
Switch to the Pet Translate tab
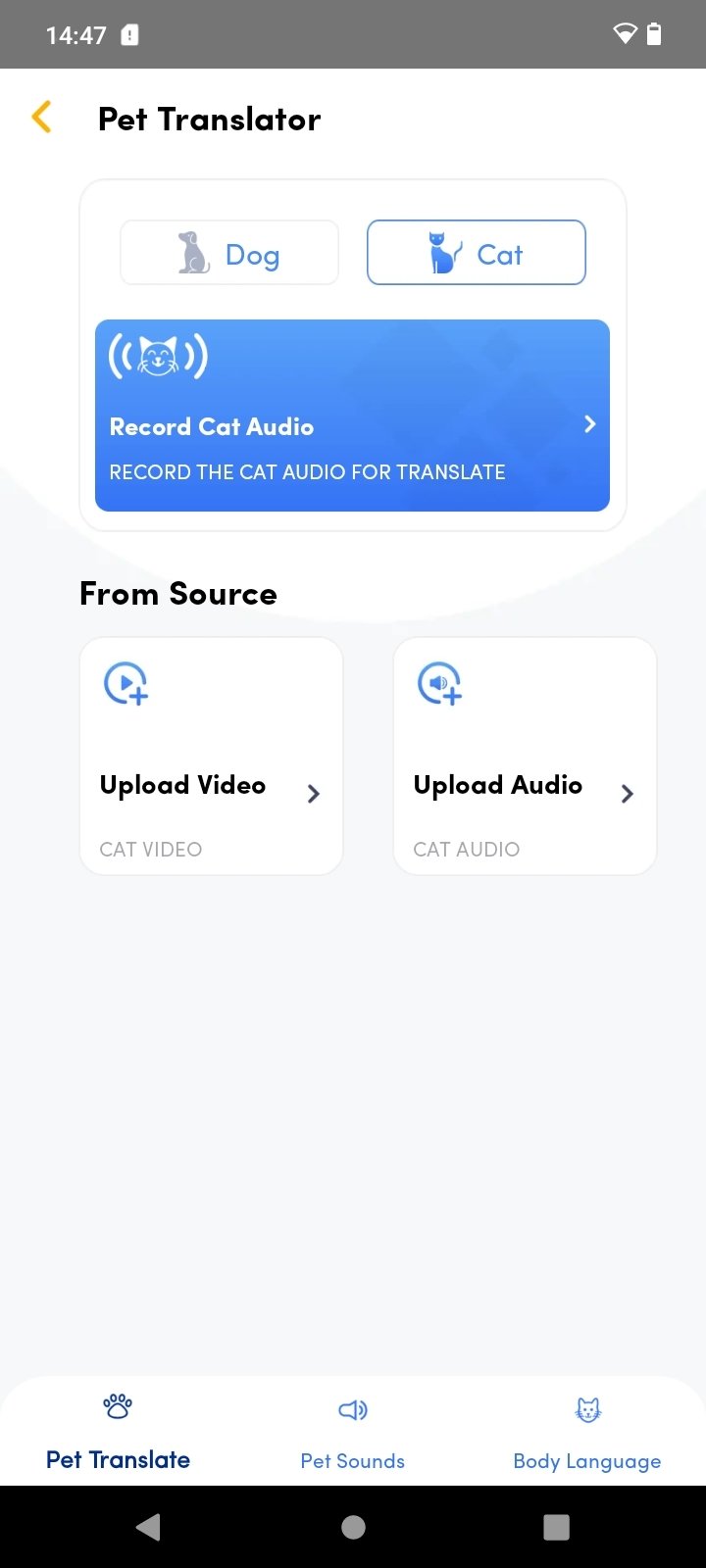pyautogui.click(x=118, y=1433)
